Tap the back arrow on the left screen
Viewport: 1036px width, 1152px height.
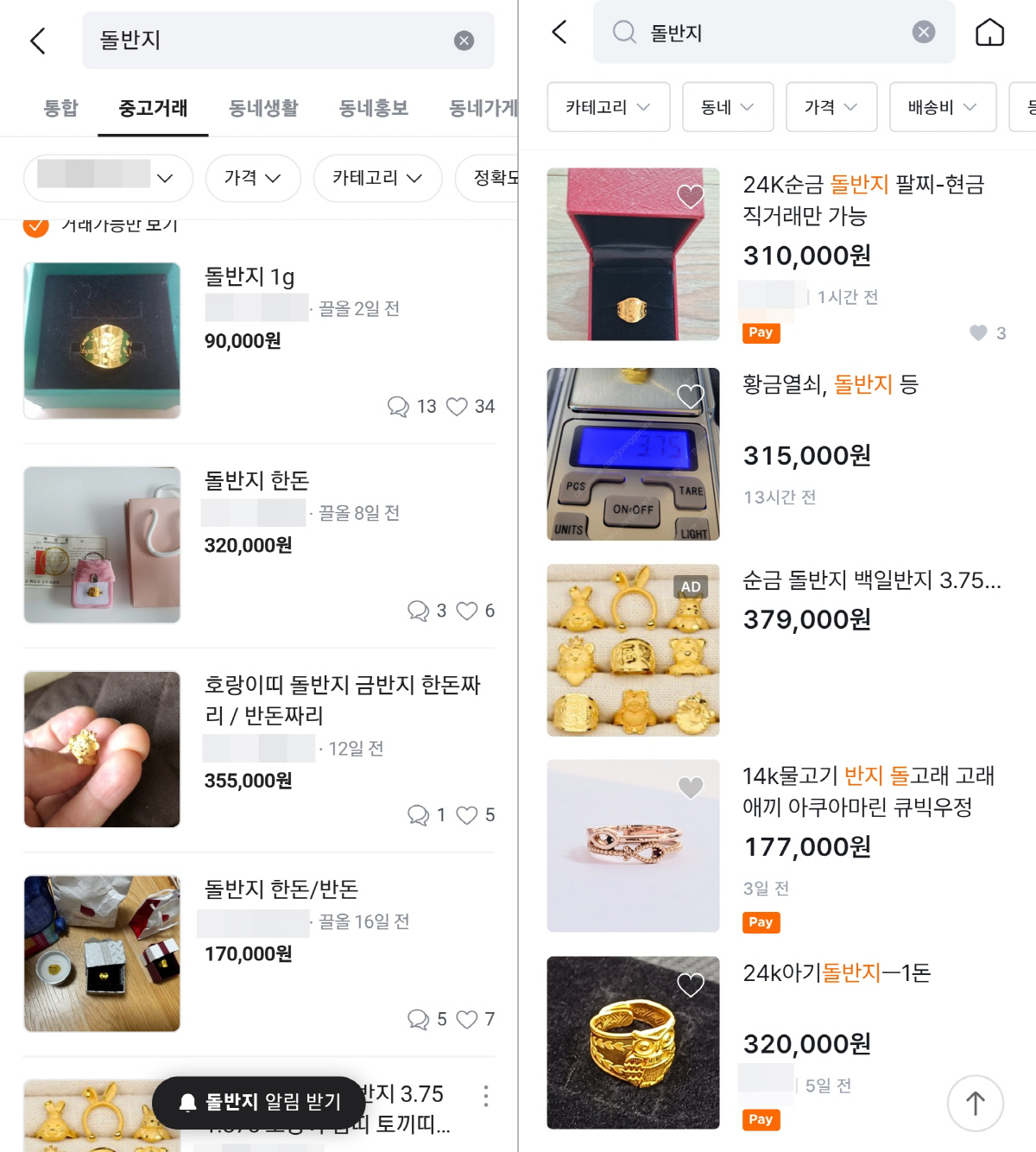point(36,41)
